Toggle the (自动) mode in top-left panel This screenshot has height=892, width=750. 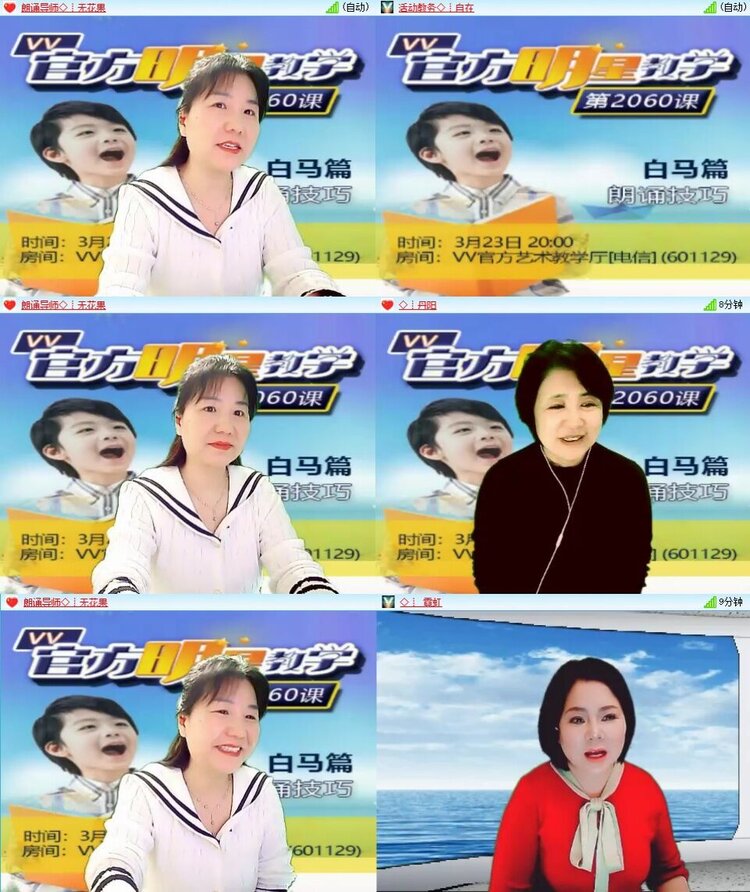pyautogui.click(x=353, y=8)
